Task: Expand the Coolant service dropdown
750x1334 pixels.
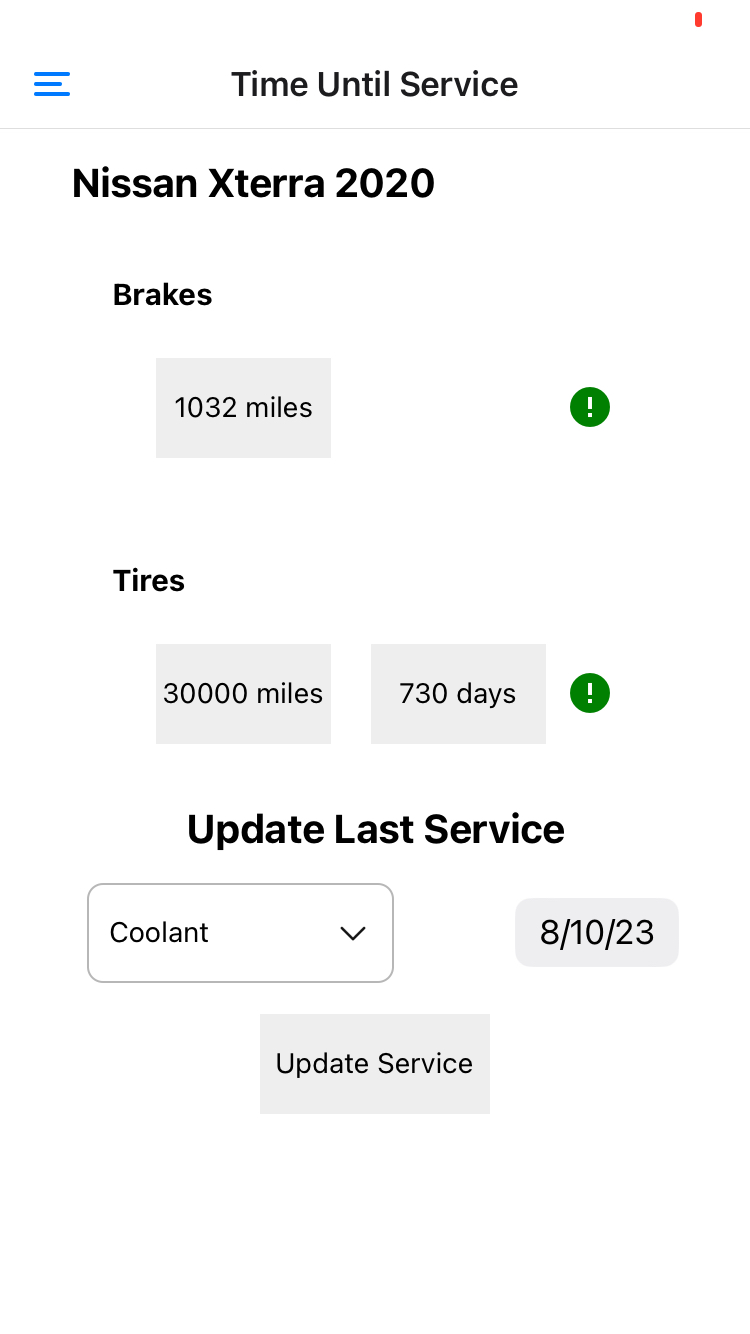Action: (x=240, y=933)
